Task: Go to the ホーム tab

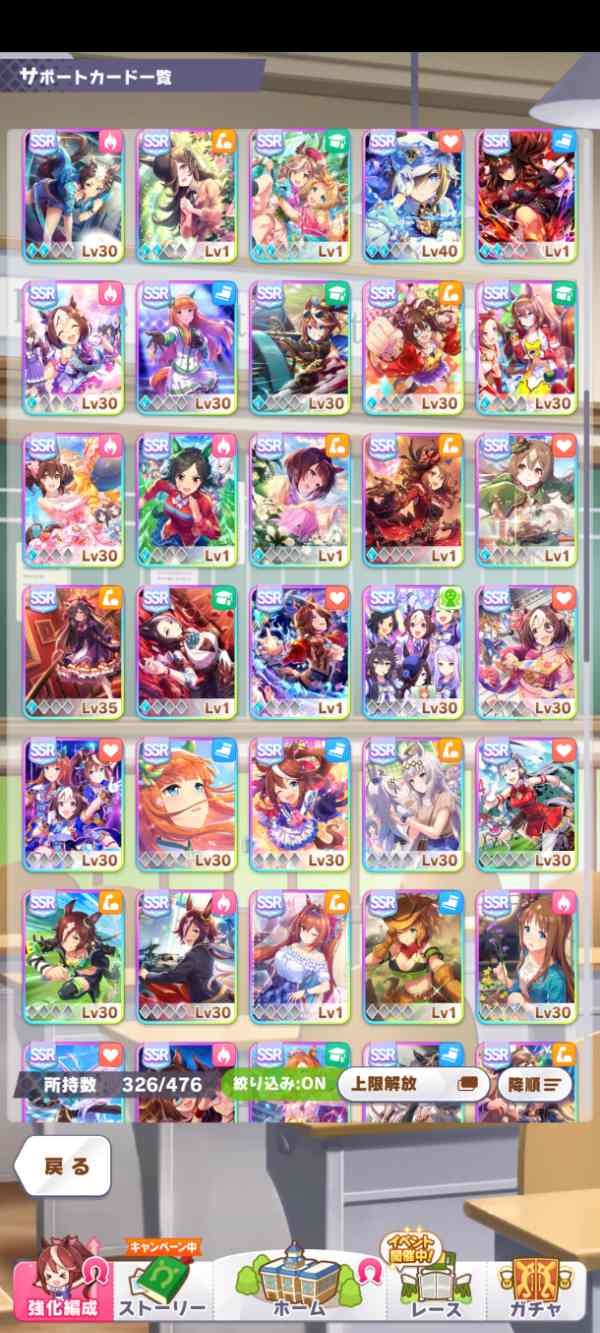Action: coord(300,1285)
